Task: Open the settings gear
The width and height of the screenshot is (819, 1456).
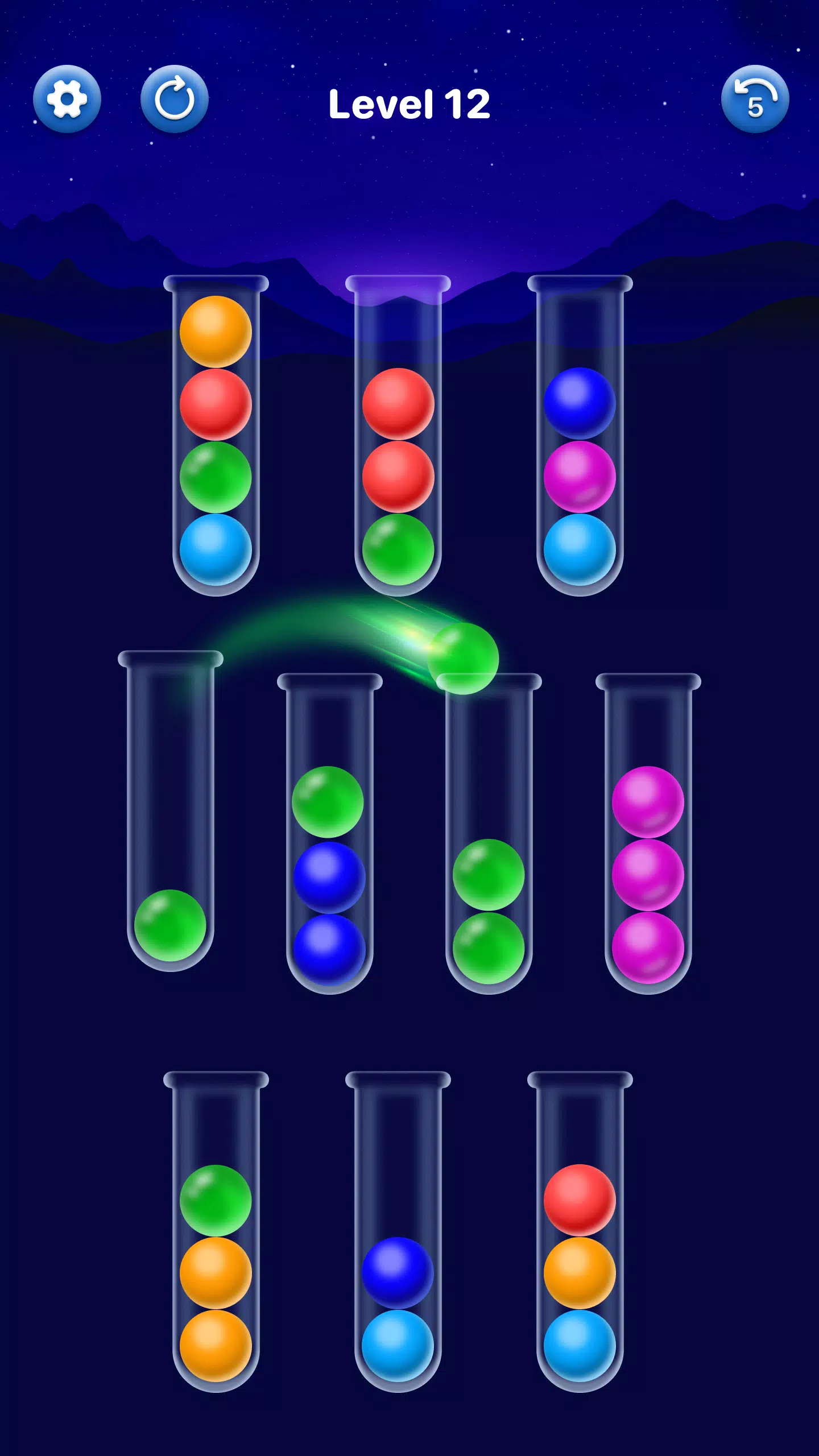Action: click(x=67, y=99)
